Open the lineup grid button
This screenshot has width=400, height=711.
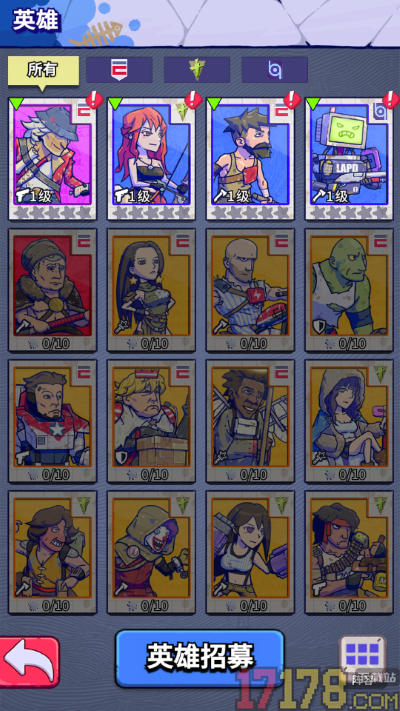pyautogui.click(x=363, y=655)
